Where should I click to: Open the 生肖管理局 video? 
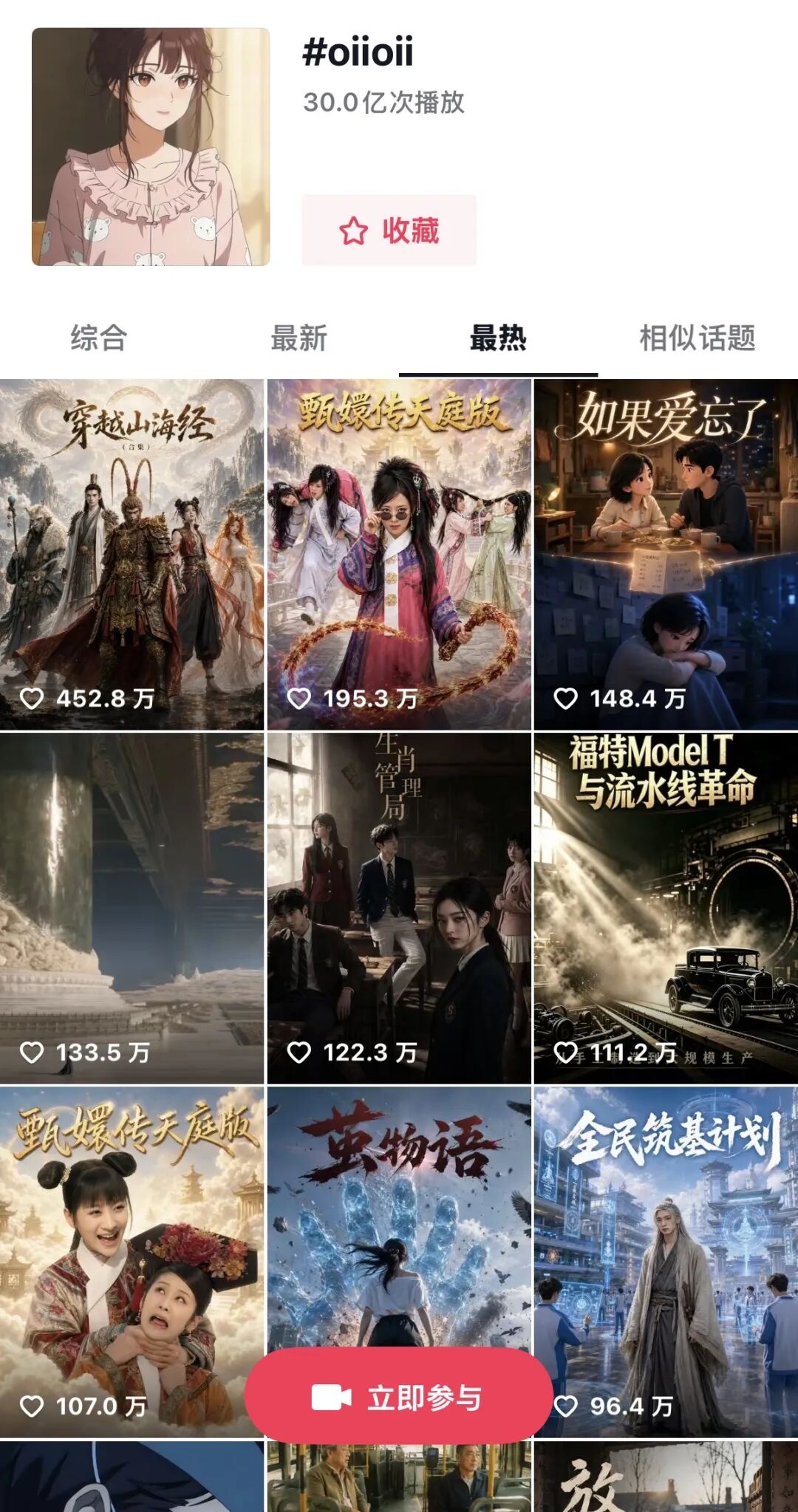coord(399,909)
